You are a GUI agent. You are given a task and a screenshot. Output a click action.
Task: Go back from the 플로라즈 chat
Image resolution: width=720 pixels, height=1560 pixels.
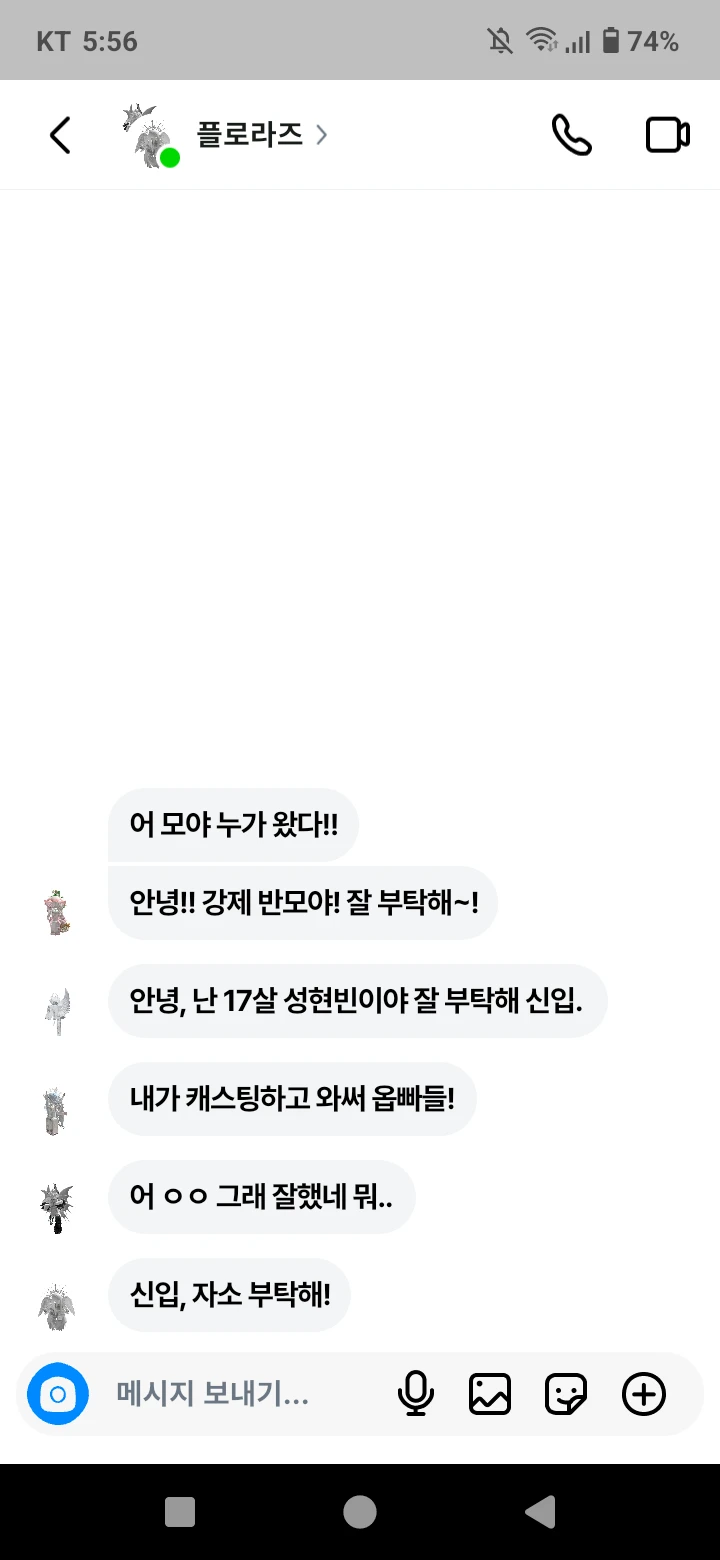point(60,135)
